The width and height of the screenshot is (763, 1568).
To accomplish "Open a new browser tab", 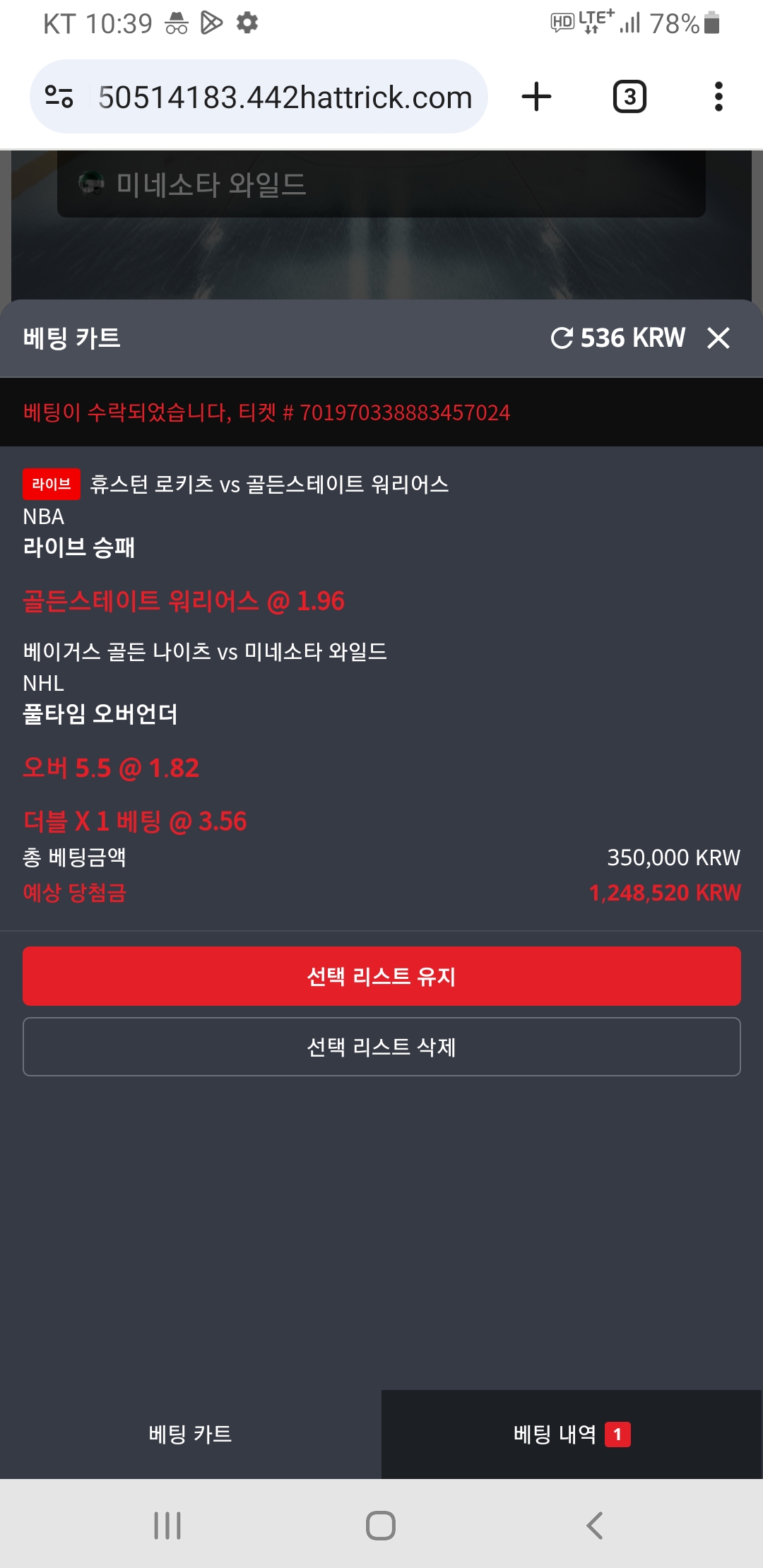I will pyautogui.click(x=536, y=97).
